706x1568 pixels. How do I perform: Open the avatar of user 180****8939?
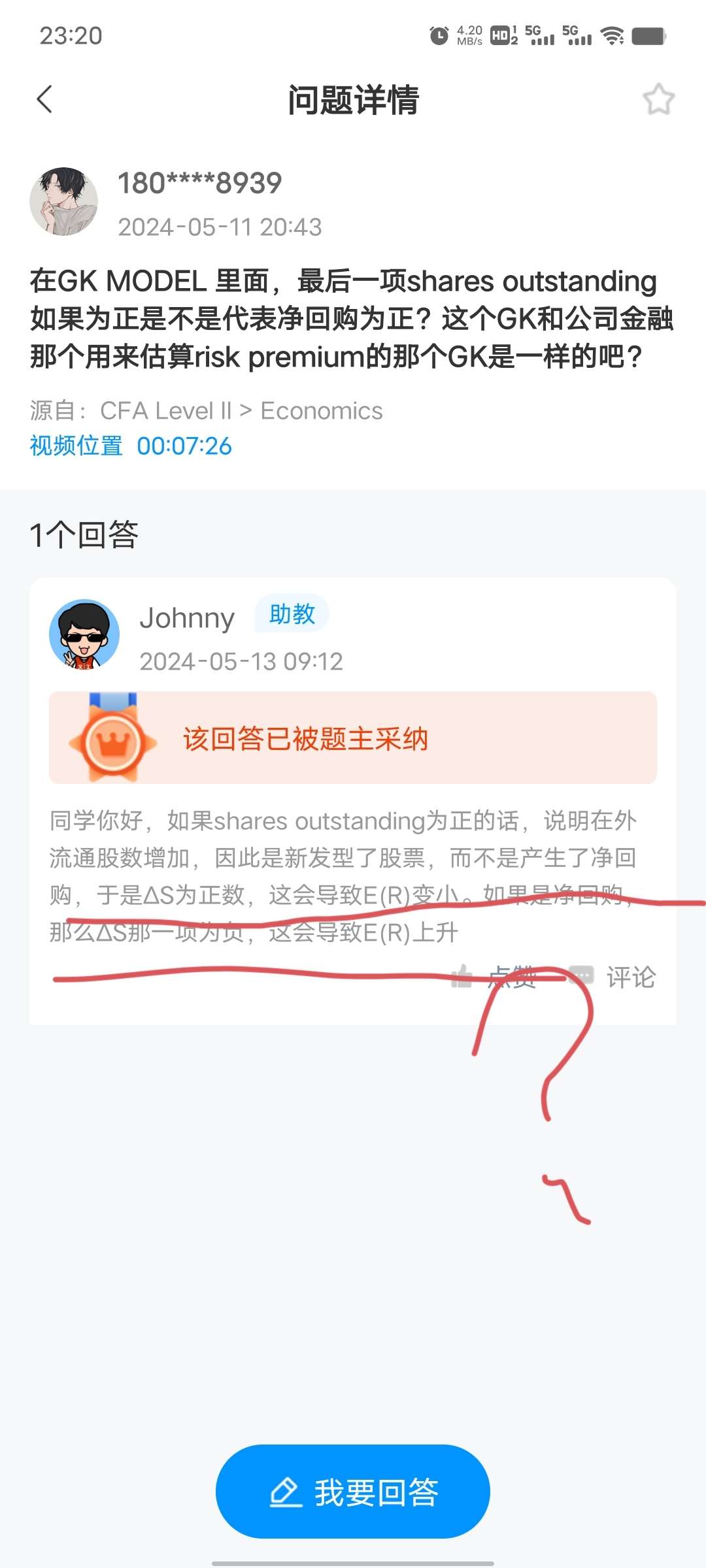click(64, 201)
